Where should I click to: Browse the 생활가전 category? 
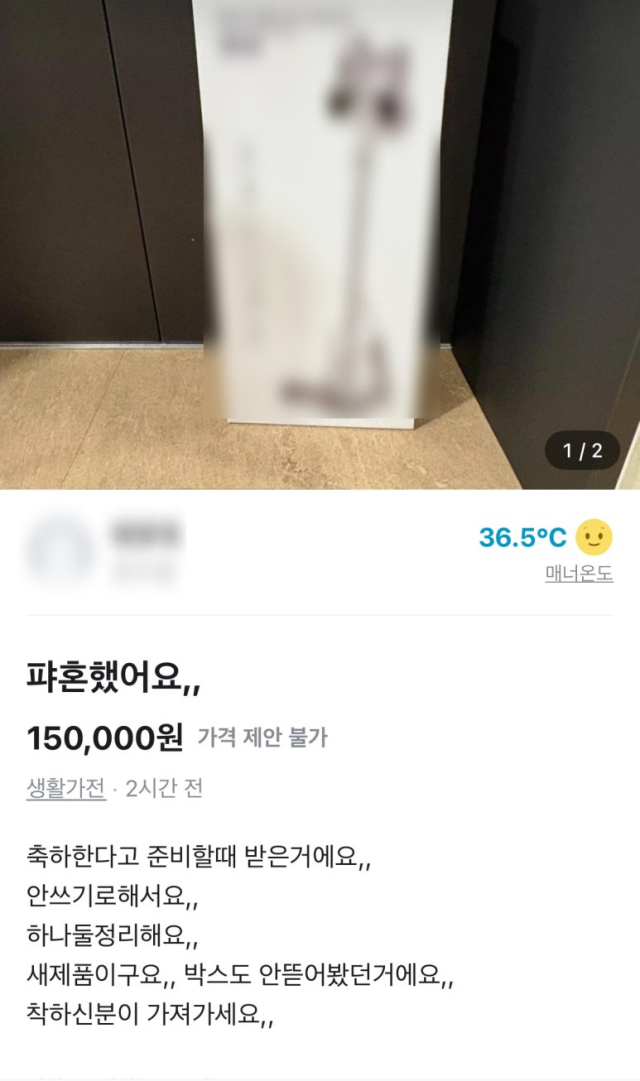pyautogui.click(x=65, y=788)
